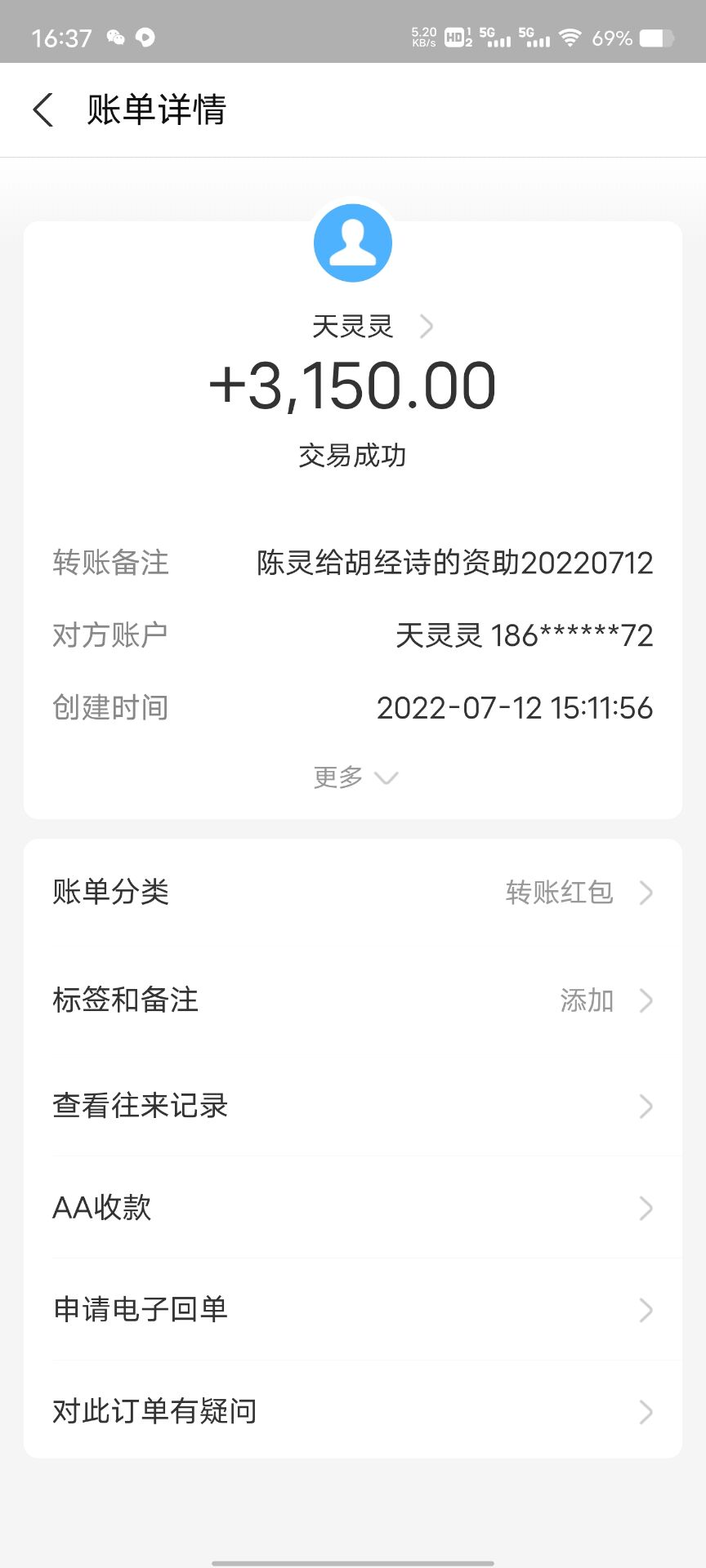Open contact details via arrow next to 天灵灵
This screenshot has height=1568, width=706.
tap(426, 326)
